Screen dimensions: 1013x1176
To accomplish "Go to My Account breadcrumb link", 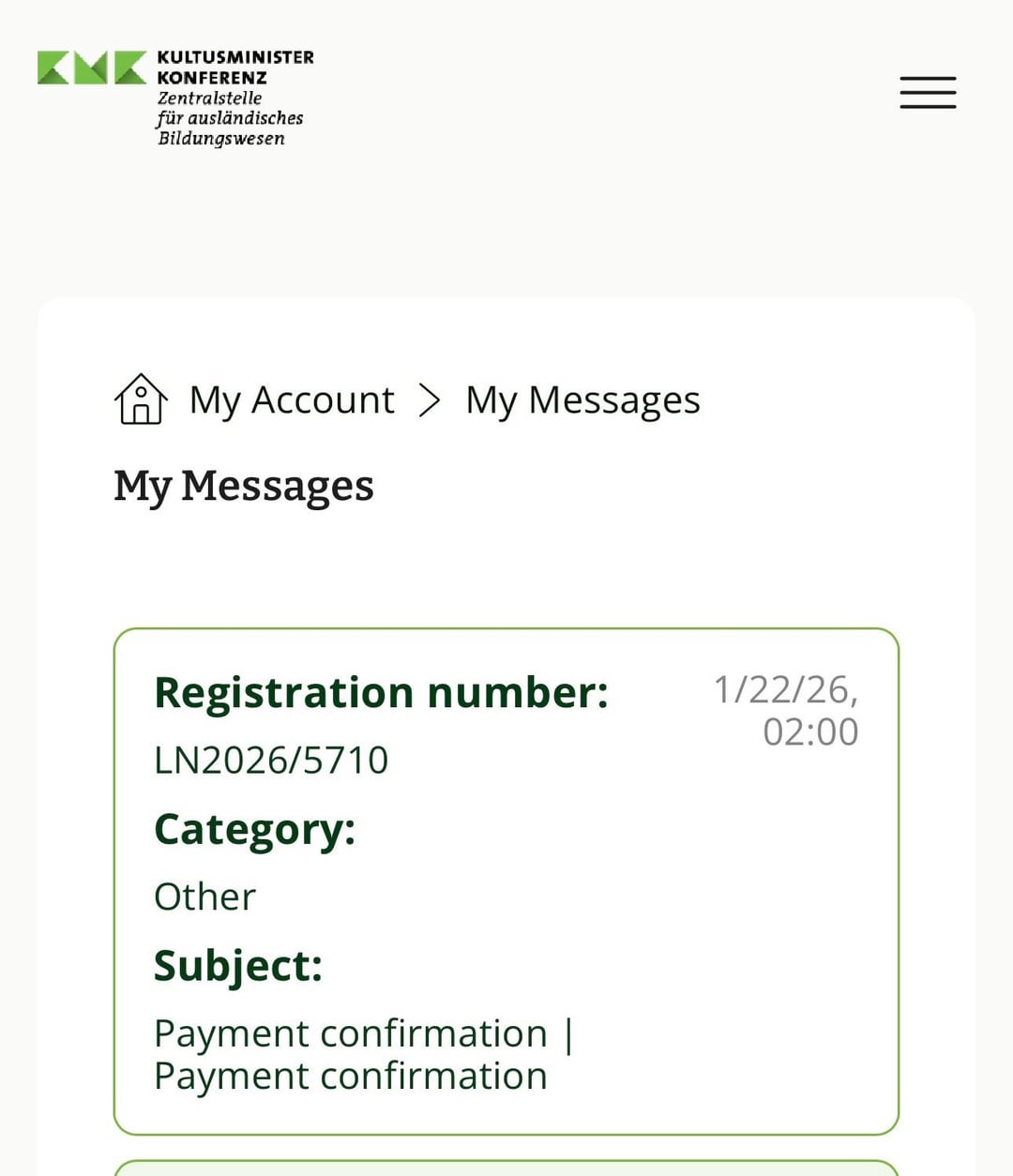I will pos(291,400).
